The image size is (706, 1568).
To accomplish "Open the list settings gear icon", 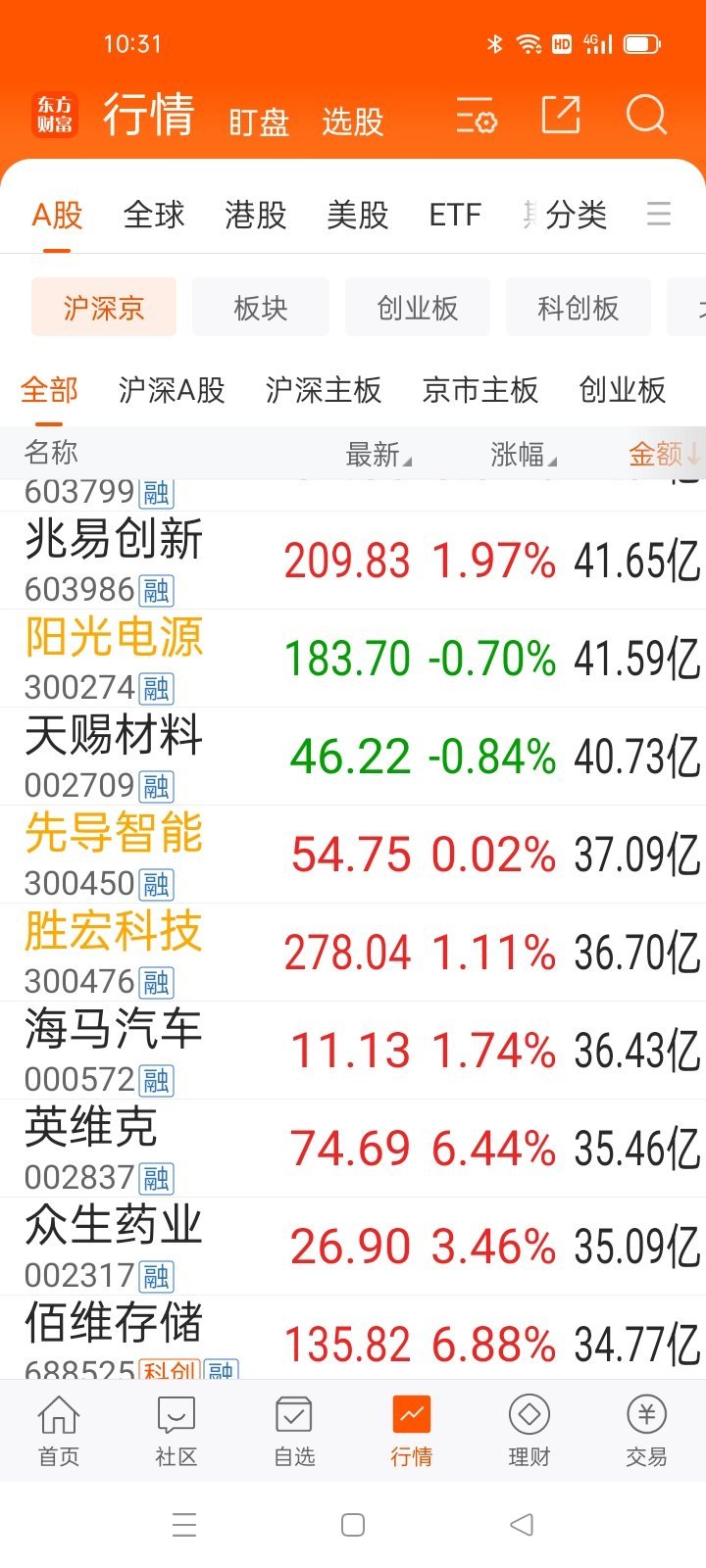I will 477,116.
